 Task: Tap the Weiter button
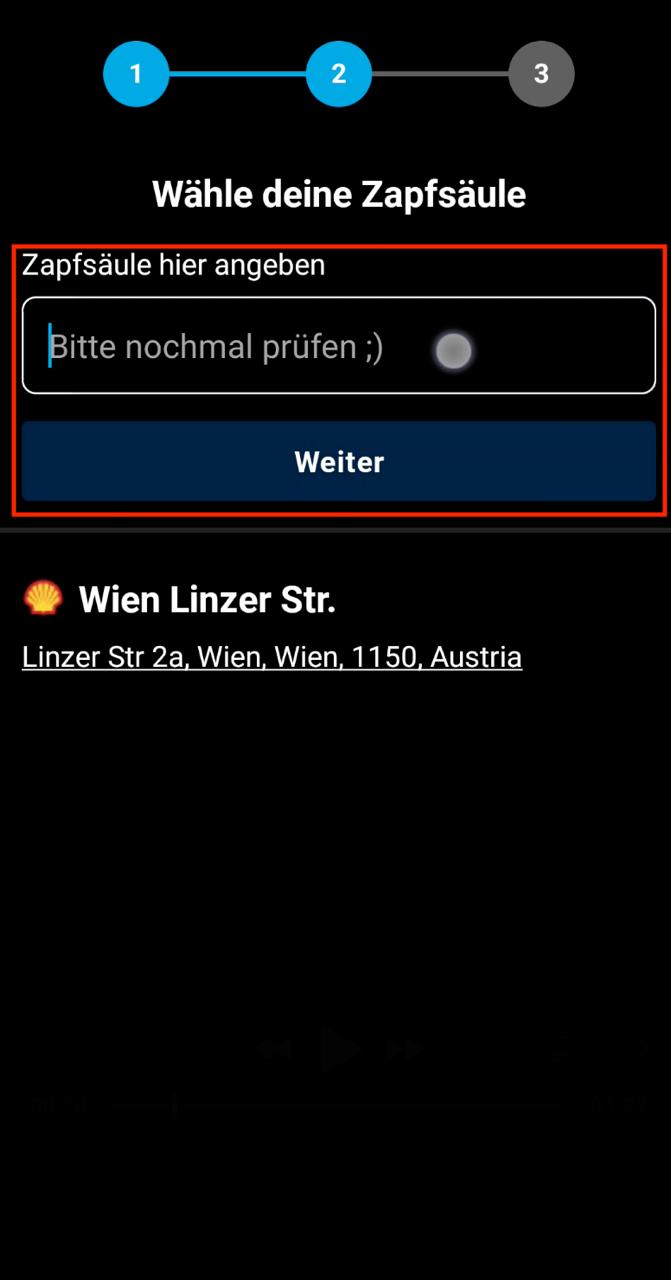(x=338, y=461)
